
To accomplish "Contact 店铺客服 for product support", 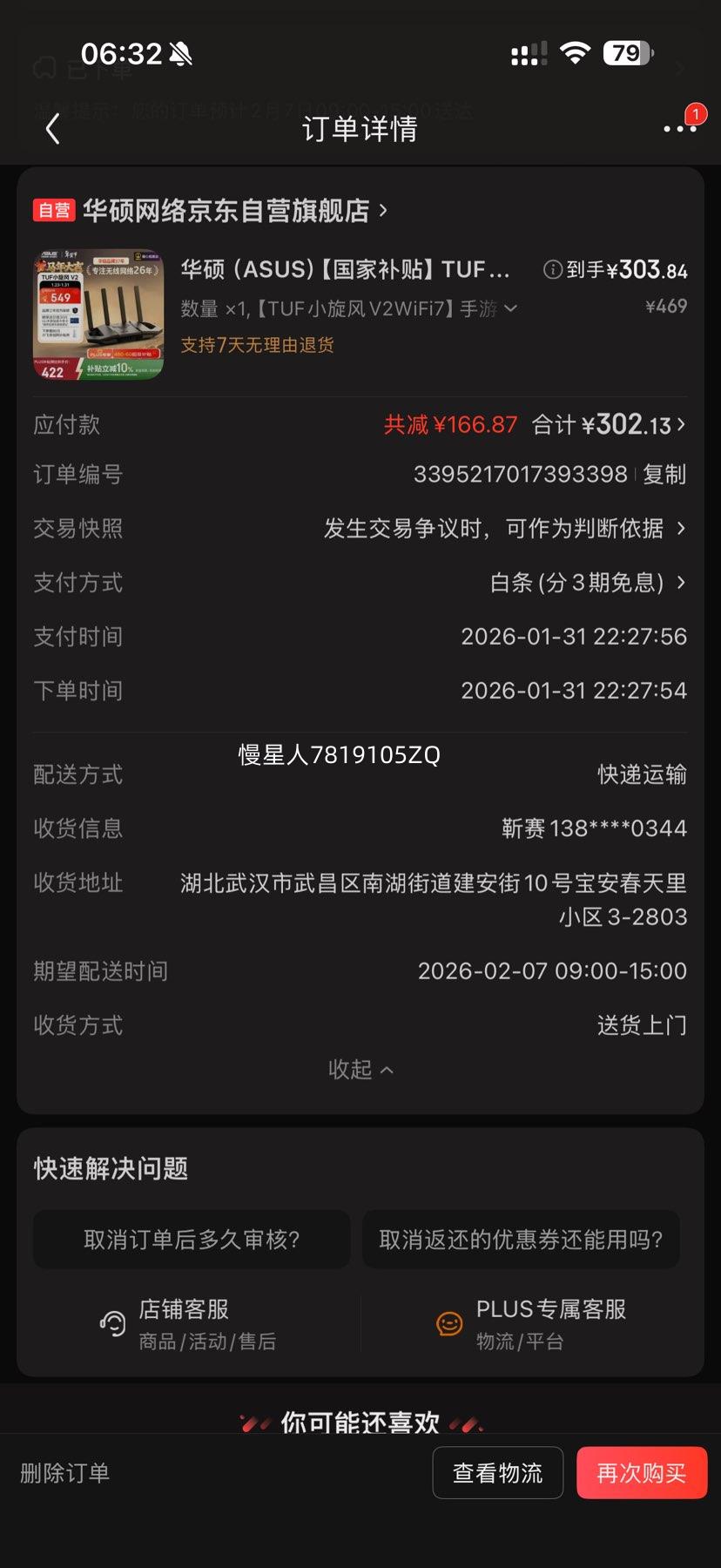I will [x=186, y=1324].
